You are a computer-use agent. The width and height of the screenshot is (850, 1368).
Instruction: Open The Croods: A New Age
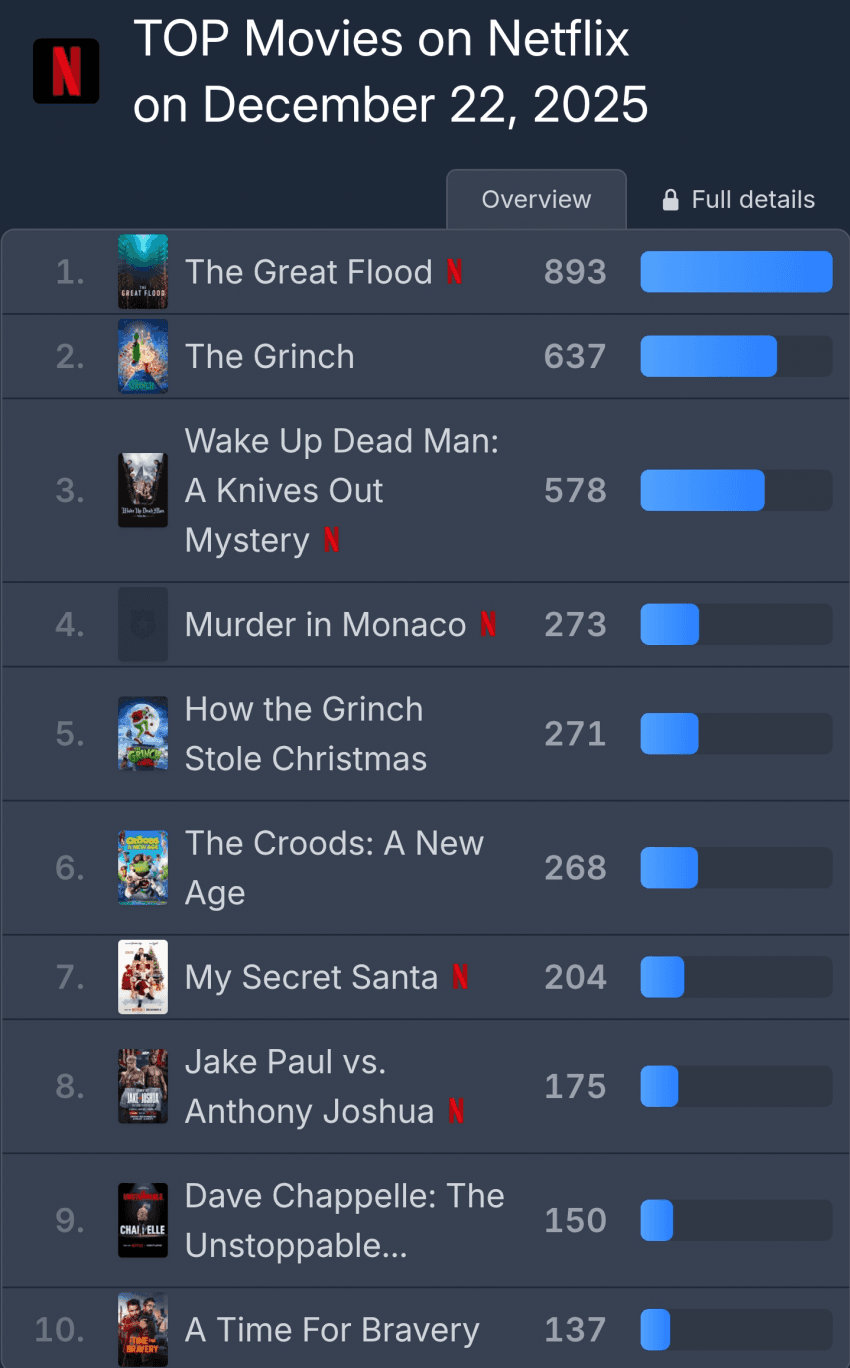click(333, 867)
